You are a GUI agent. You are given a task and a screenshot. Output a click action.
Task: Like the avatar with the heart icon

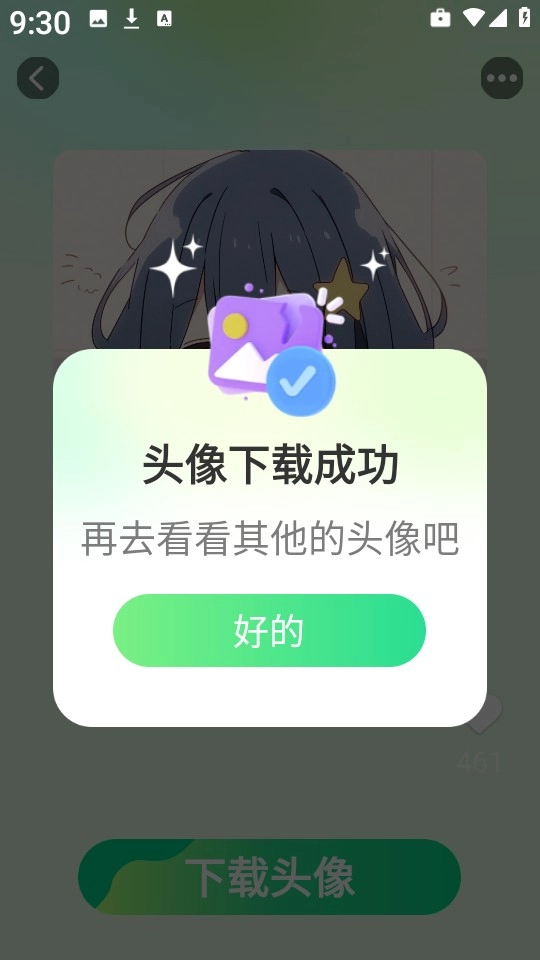tap(484, 713)
